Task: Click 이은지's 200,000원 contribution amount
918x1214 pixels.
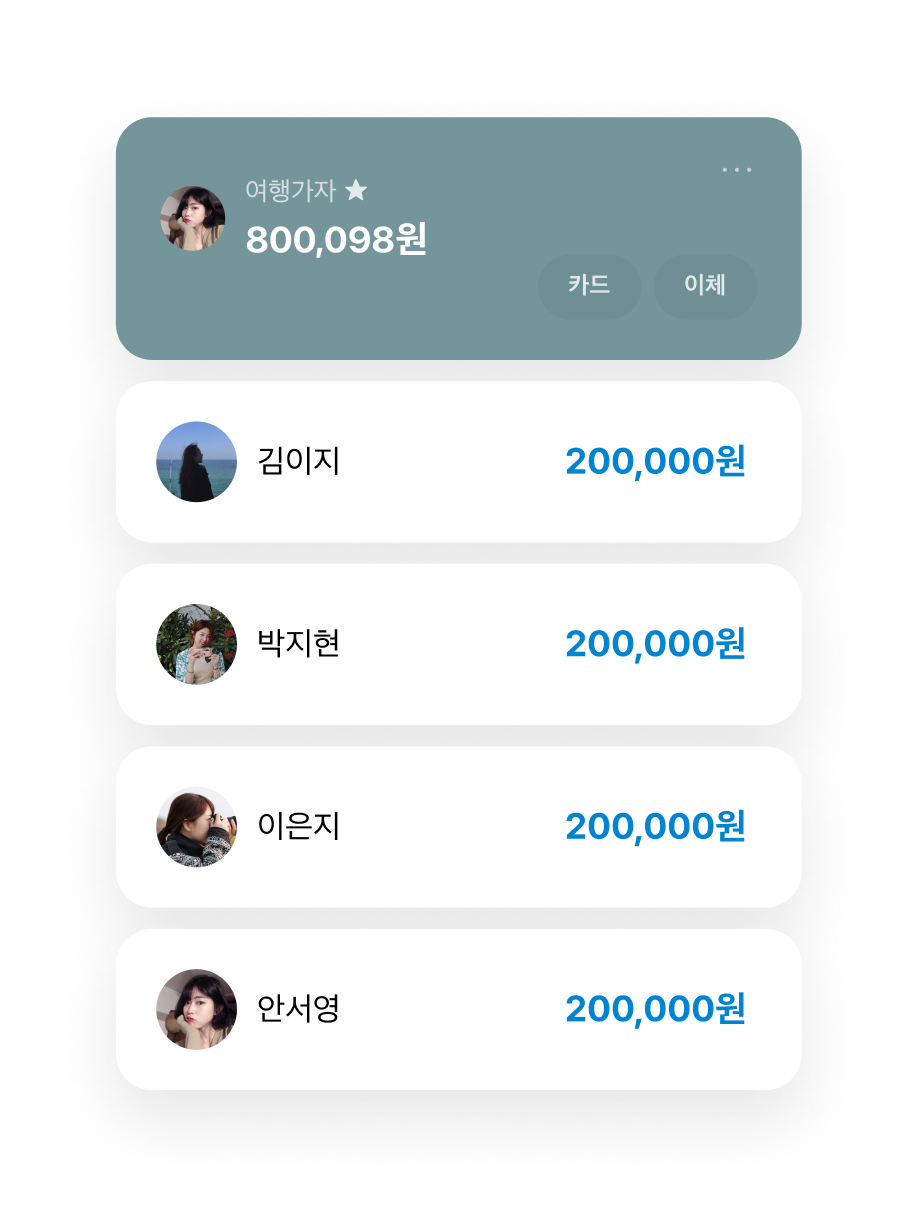Action: (656, 827)
